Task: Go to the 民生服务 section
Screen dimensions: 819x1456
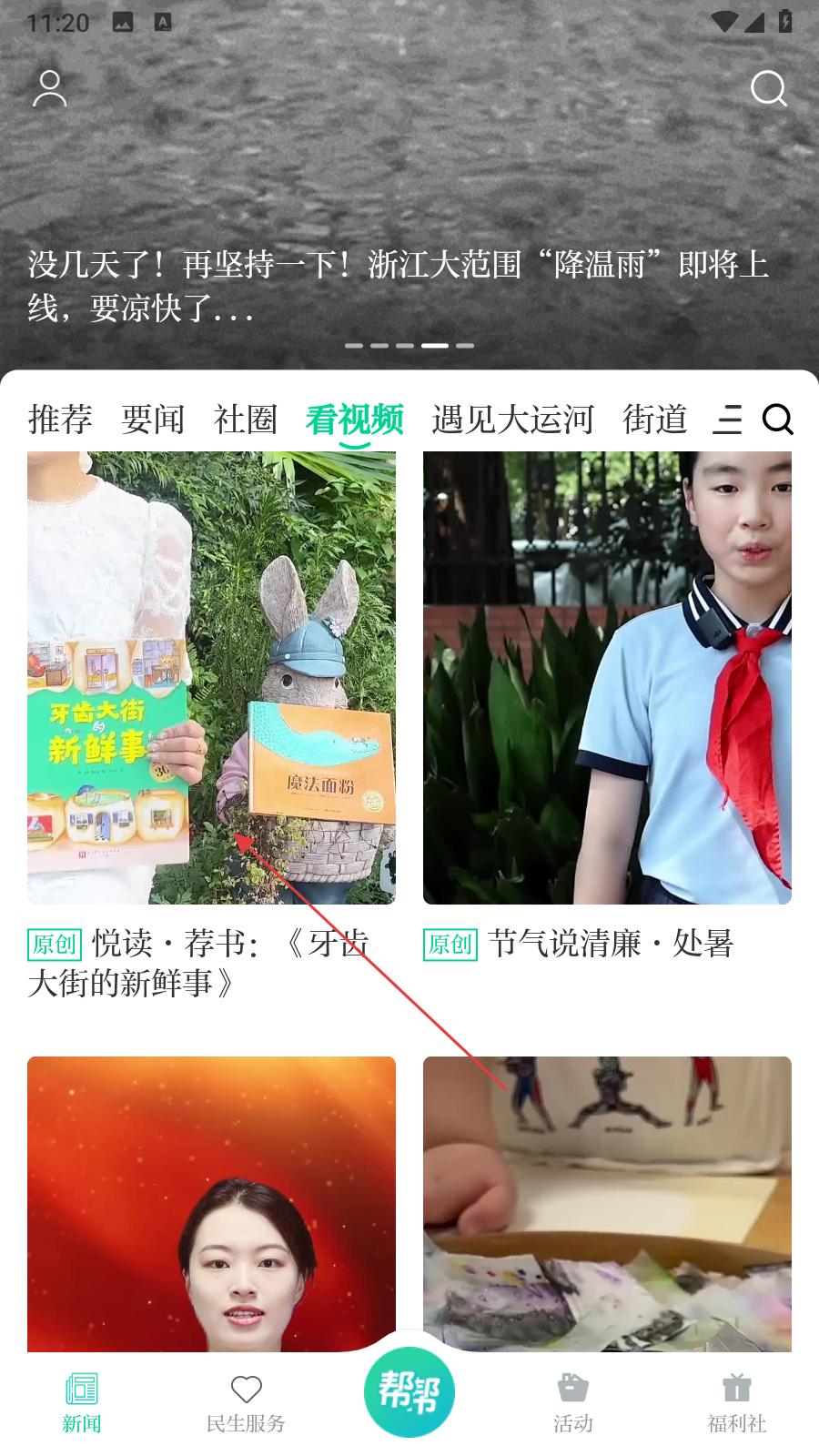Action: pyautogui.click(x=246, y=1401)
